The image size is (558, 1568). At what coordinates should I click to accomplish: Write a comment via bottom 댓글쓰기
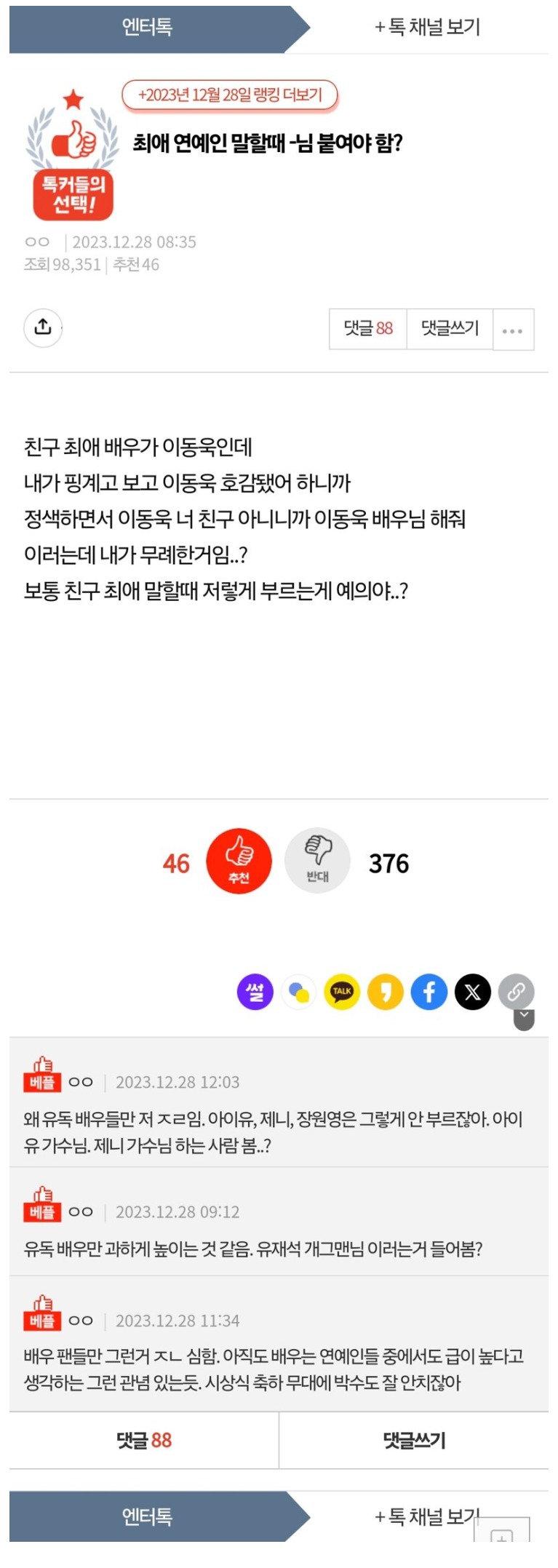[414, 1441]
